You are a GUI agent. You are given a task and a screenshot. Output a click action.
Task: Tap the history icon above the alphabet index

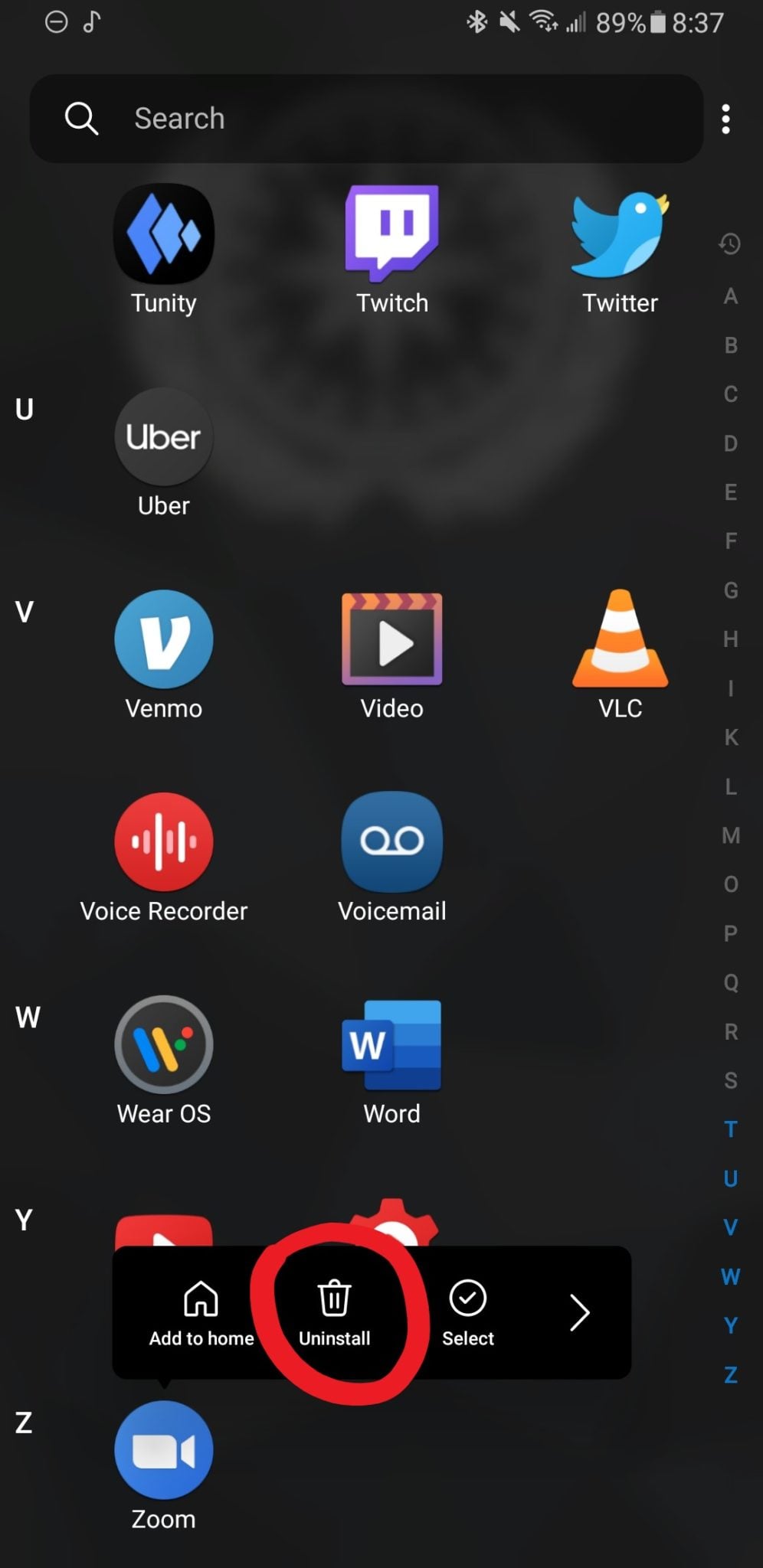click(729, 245)
